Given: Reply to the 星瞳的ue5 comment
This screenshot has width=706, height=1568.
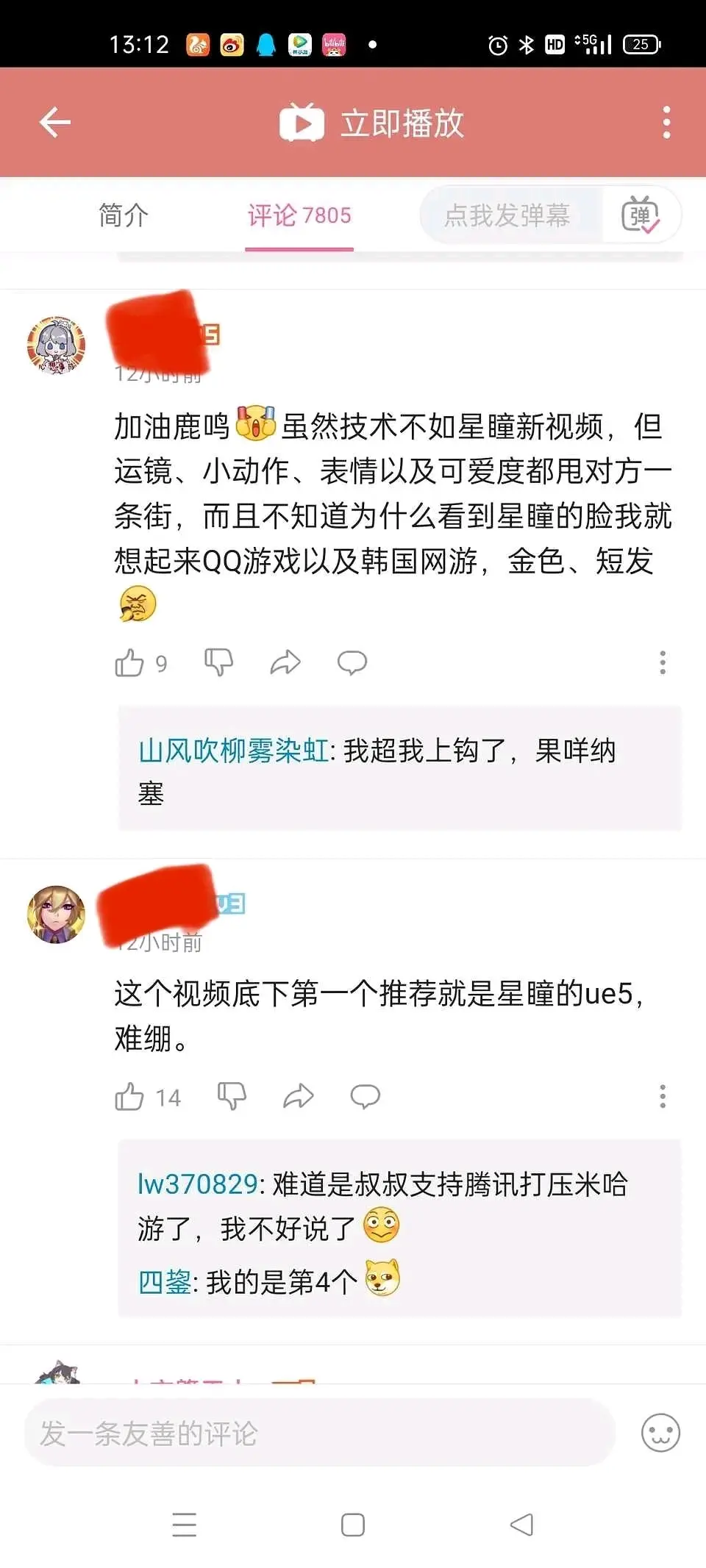Looking at the screenshot, I should pos(365,1096).
